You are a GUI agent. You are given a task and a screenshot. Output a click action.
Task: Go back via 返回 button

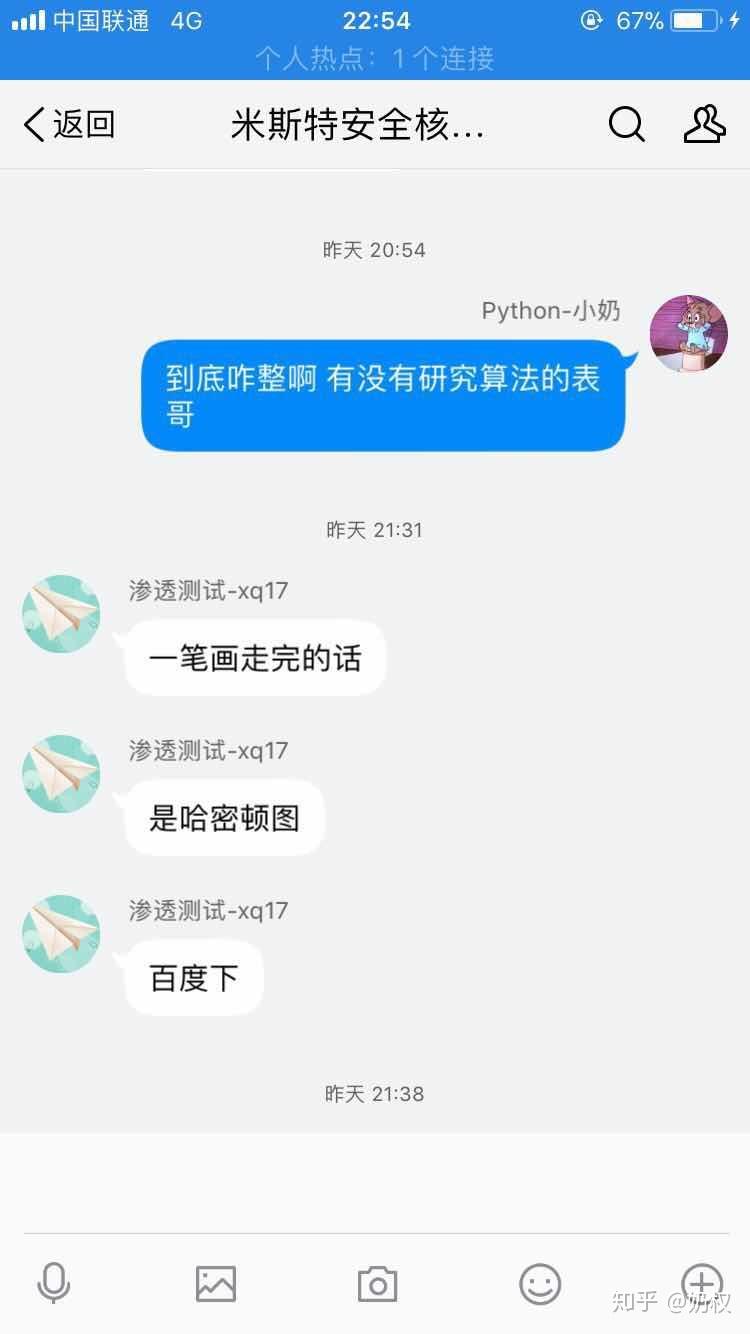pyautogui.click(x=70, y=125)
